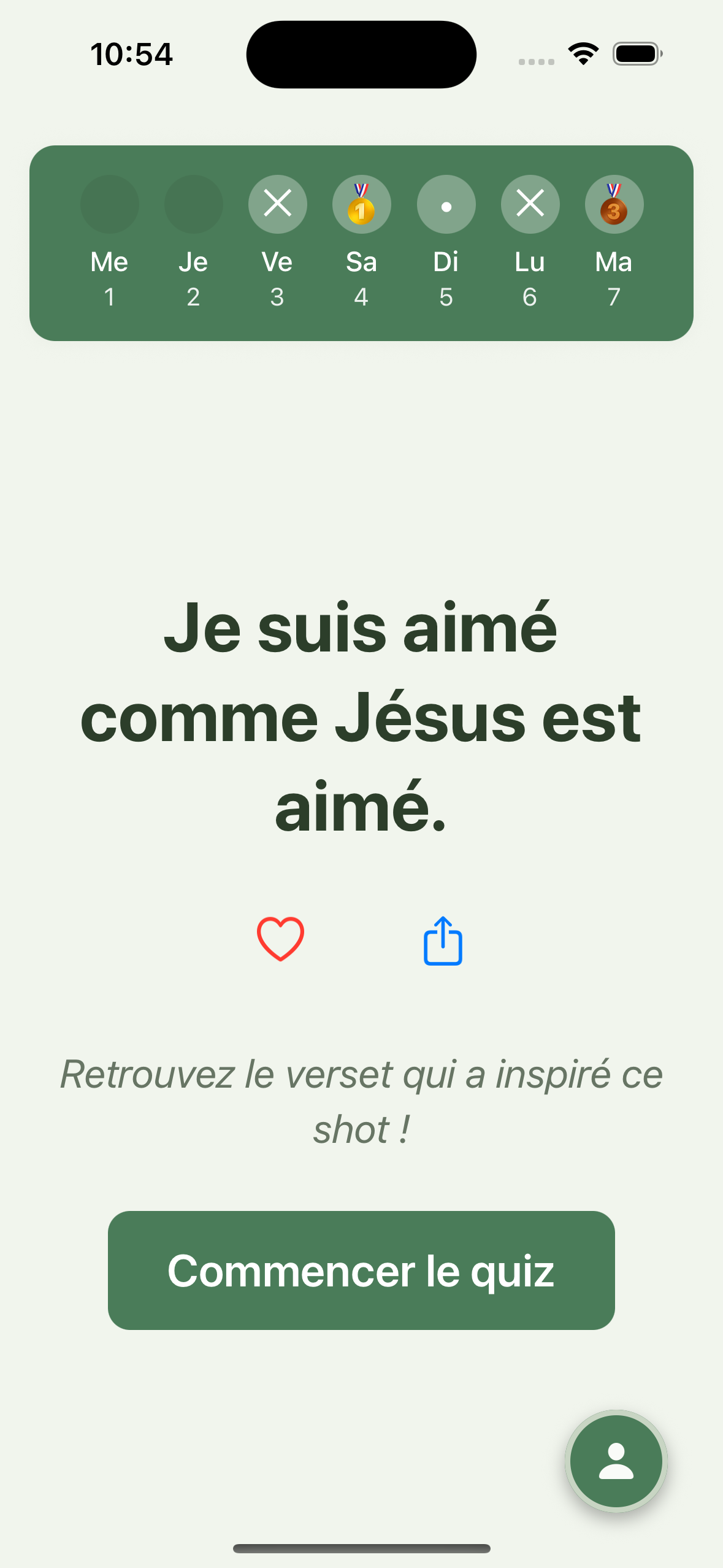Viewport: 723px width, 1568px height.
Task: Select Wednesday 1 in the streak tracker
Action: coord(110,204)
